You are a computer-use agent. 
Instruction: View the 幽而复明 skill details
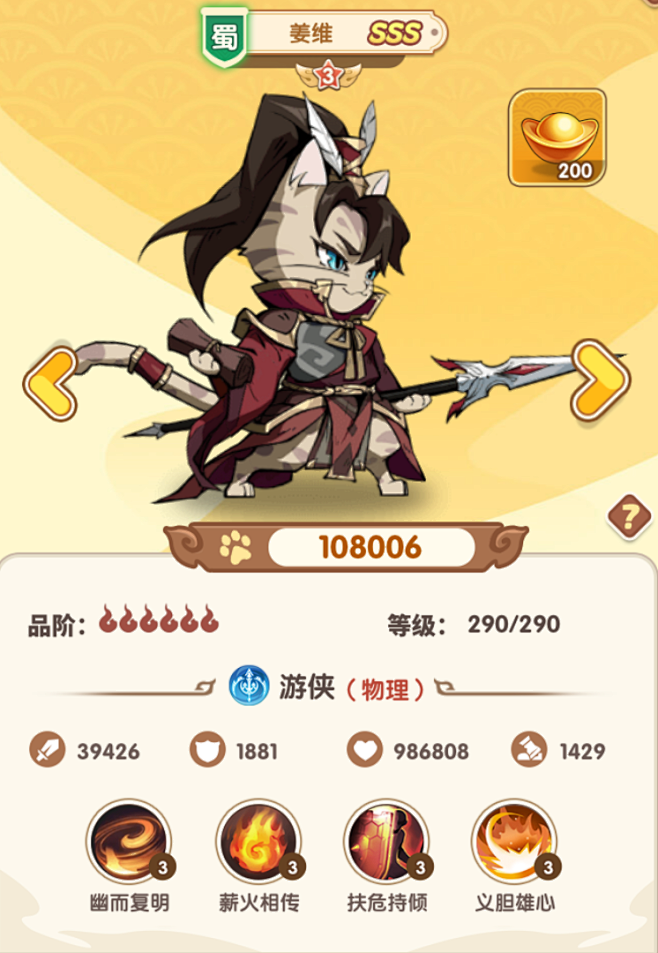click(x=128, y=842)
